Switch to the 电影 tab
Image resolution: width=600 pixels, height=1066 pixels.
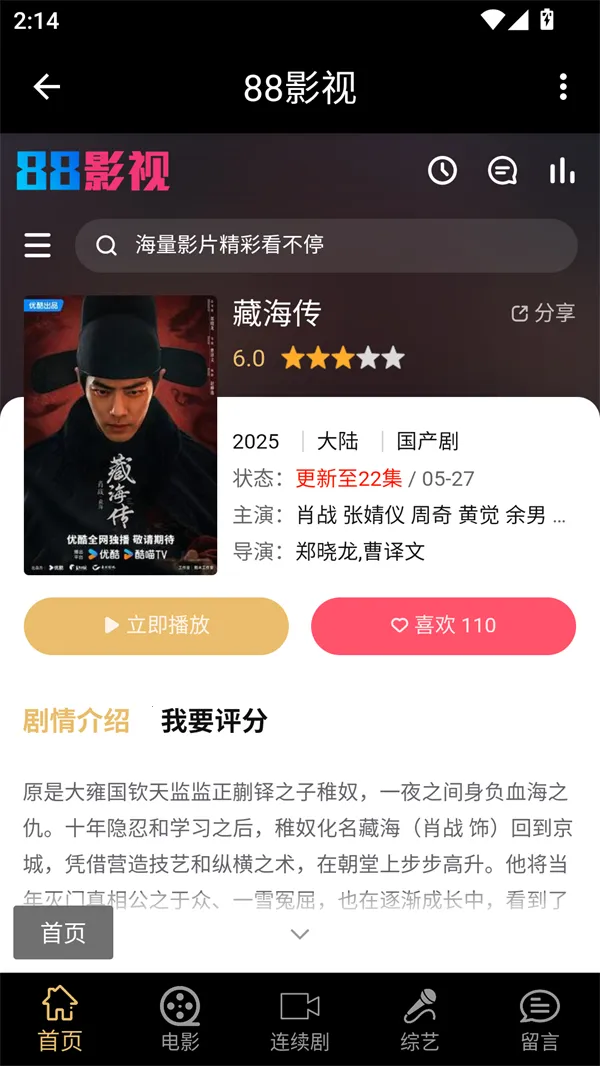[180, 1019]
